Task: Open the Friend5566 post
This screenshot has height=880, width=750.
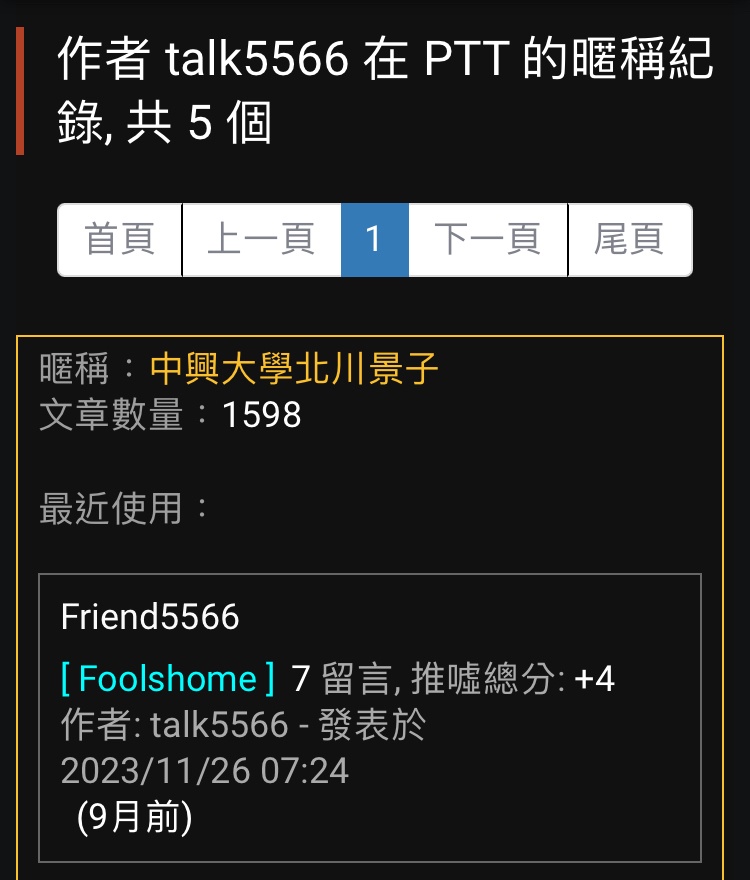Action: (150, 617)
